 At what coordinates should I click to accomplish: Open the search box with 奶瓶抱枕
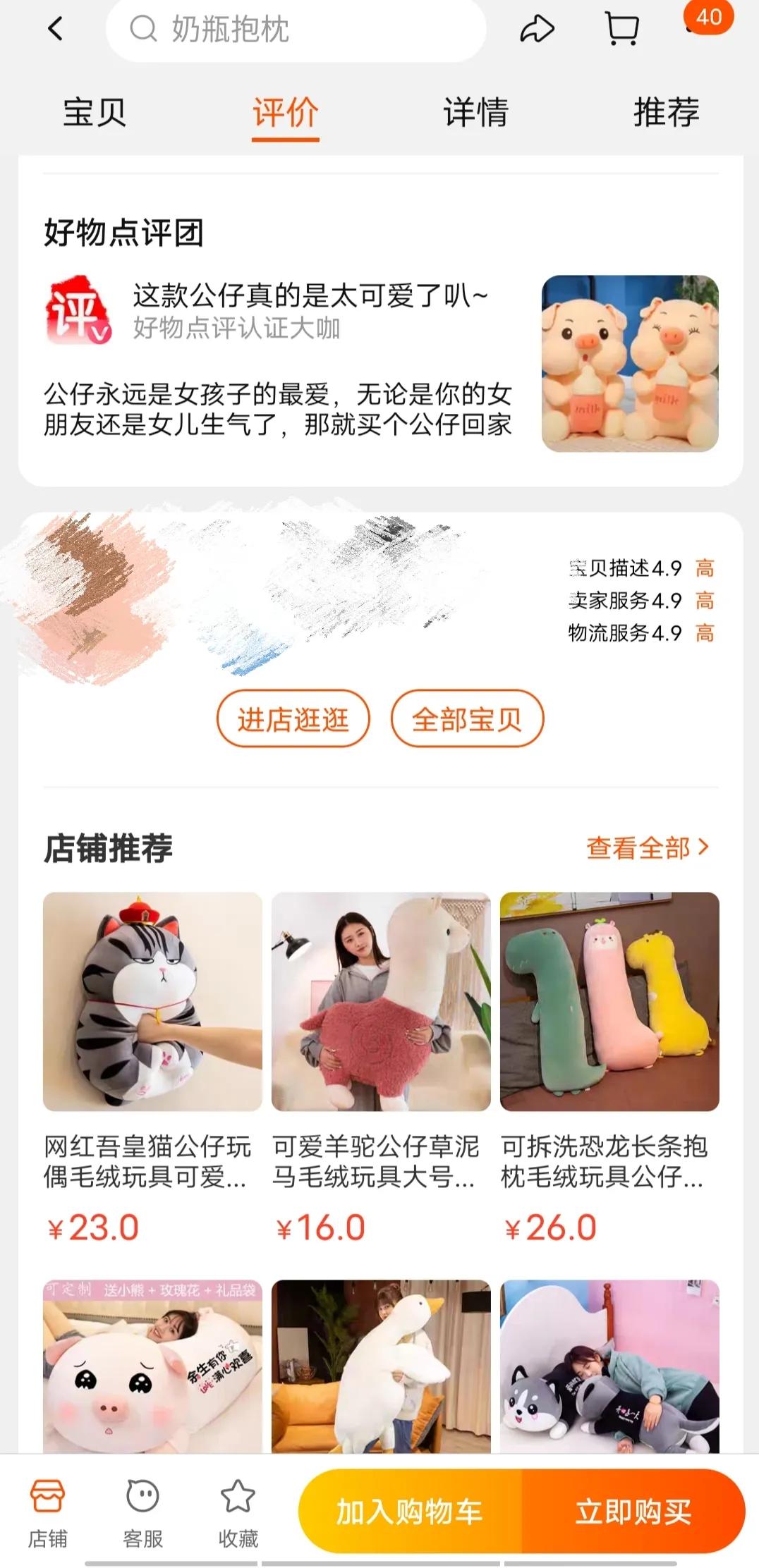pos(296,30)
